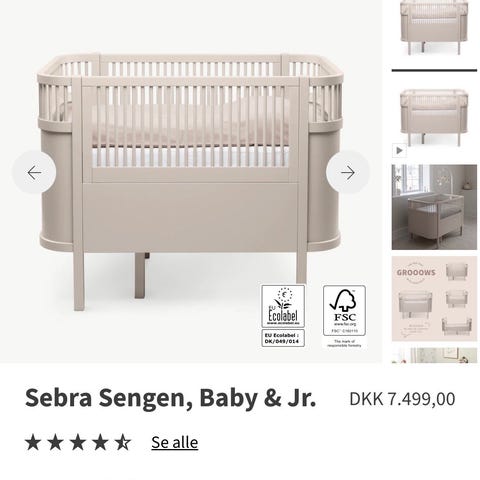This screenshot has width=480, height=480.
Task: Open 'Se alle' reviews link
Action: pyautogui.click(x=175, y=442)
